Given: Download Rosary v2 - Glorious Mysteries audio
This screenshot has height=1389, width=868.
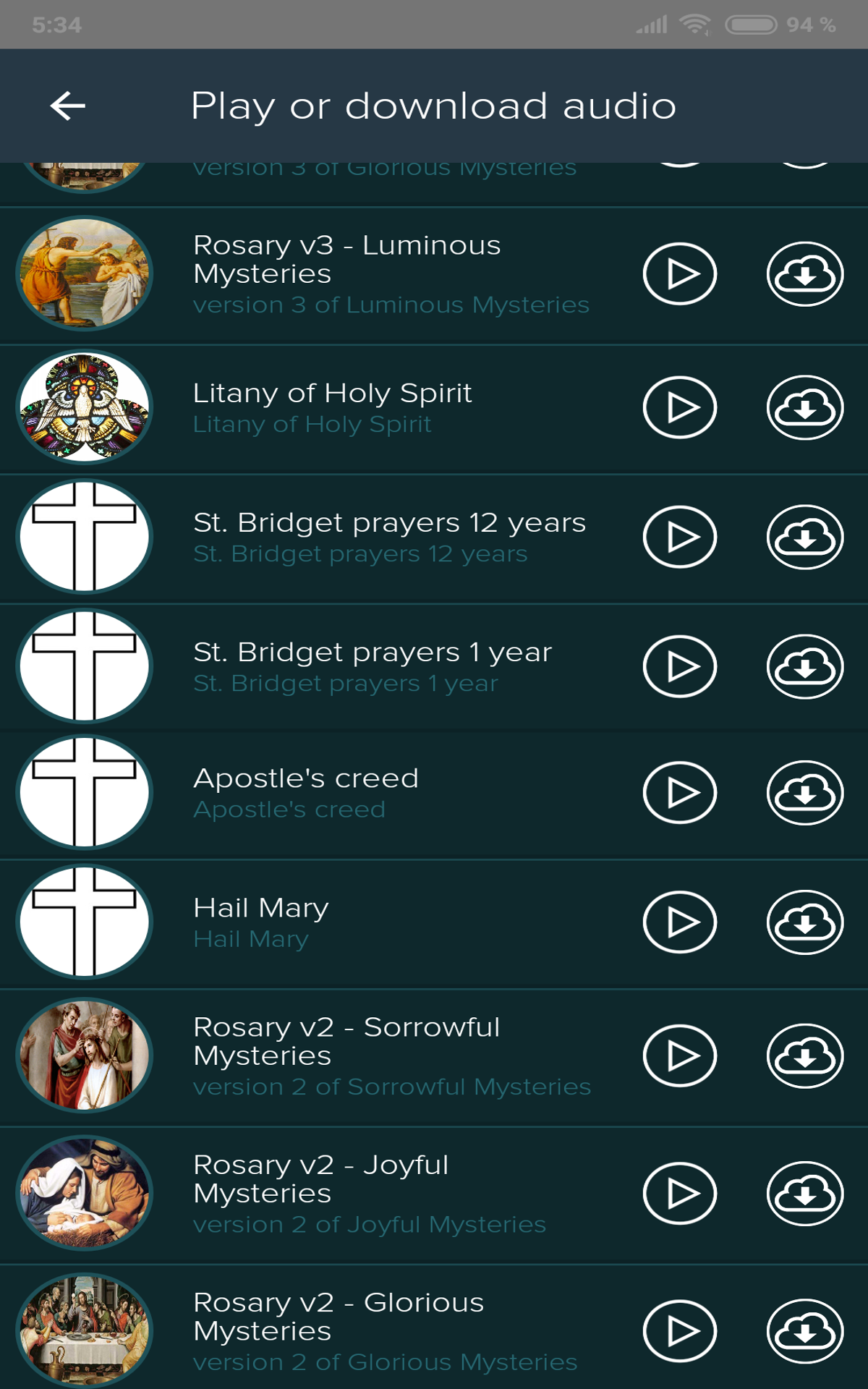Looking at the screenshot, I should (x=805, y=1331).
